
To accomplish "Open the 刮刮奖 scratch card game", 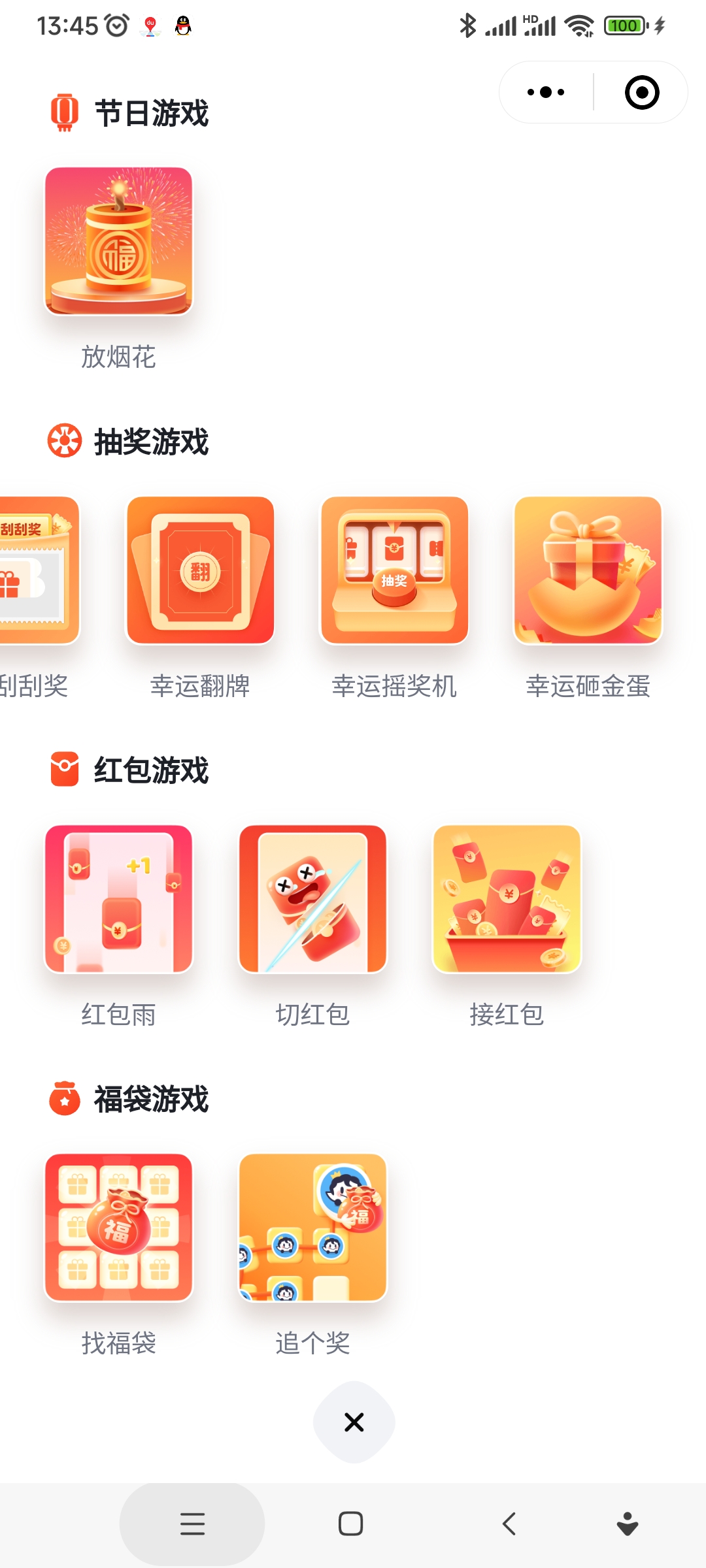I will (x=36, y=570).
